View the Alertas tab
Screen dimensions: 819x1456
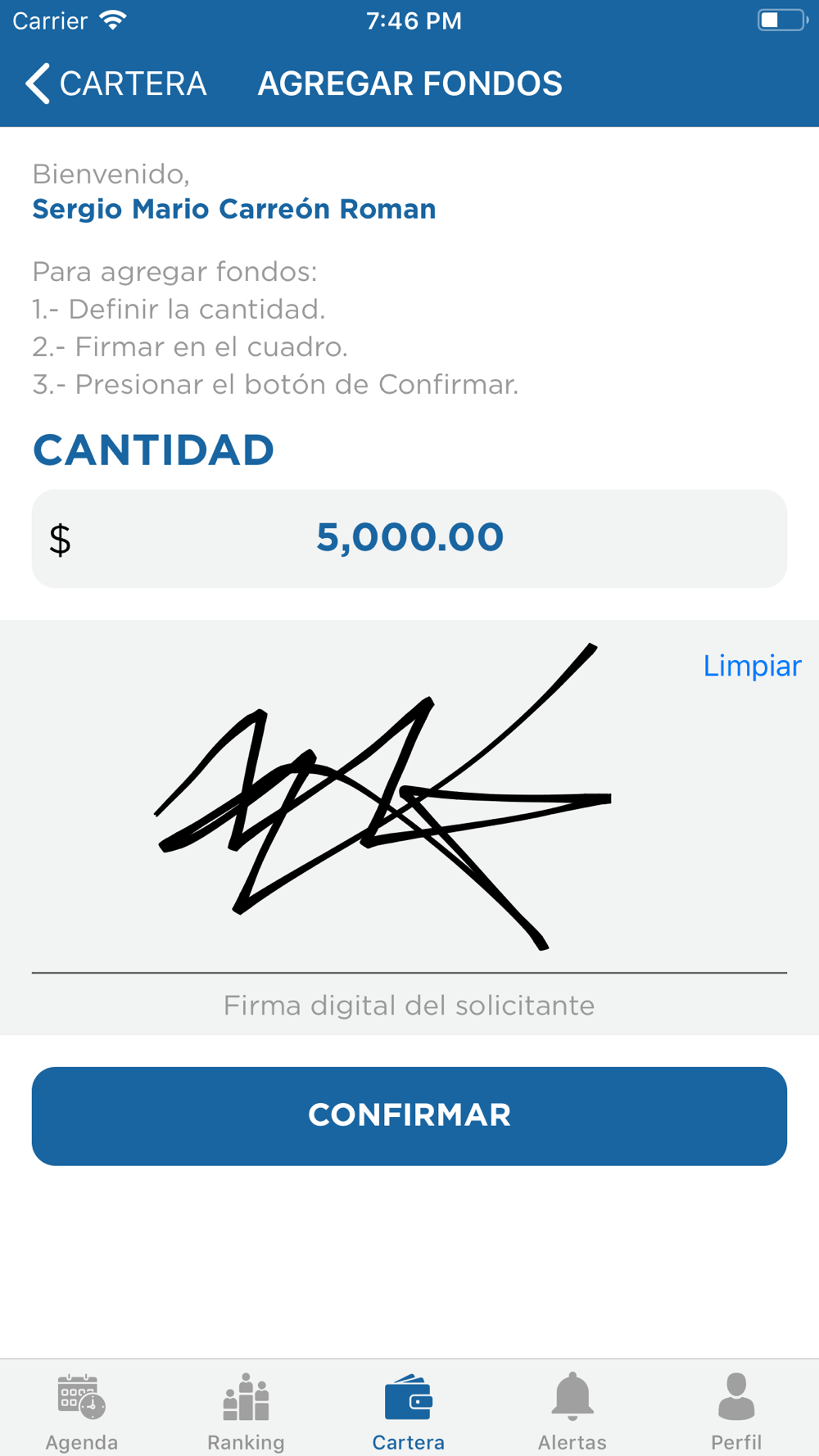pyautogui.click(x=572, y=1410)
